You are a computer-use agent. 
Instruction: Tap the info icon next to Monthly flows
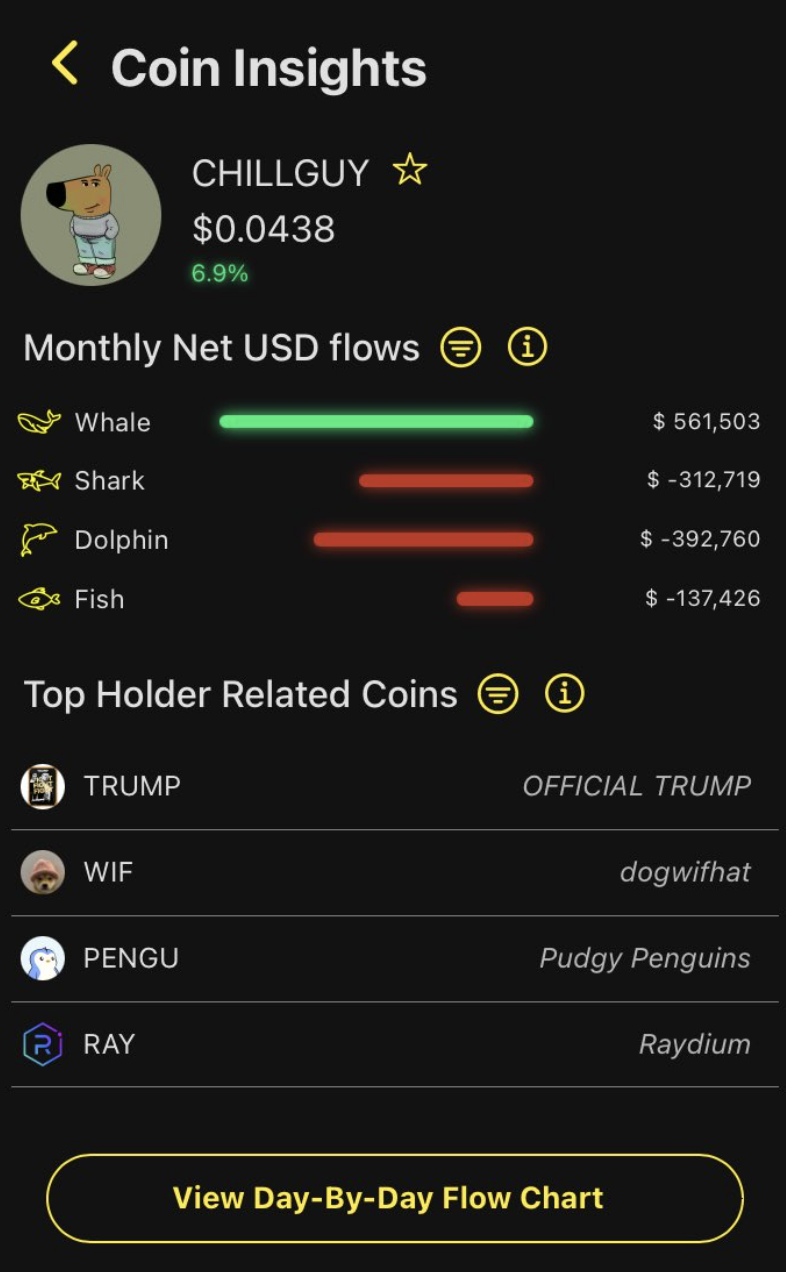coord(526,347)
